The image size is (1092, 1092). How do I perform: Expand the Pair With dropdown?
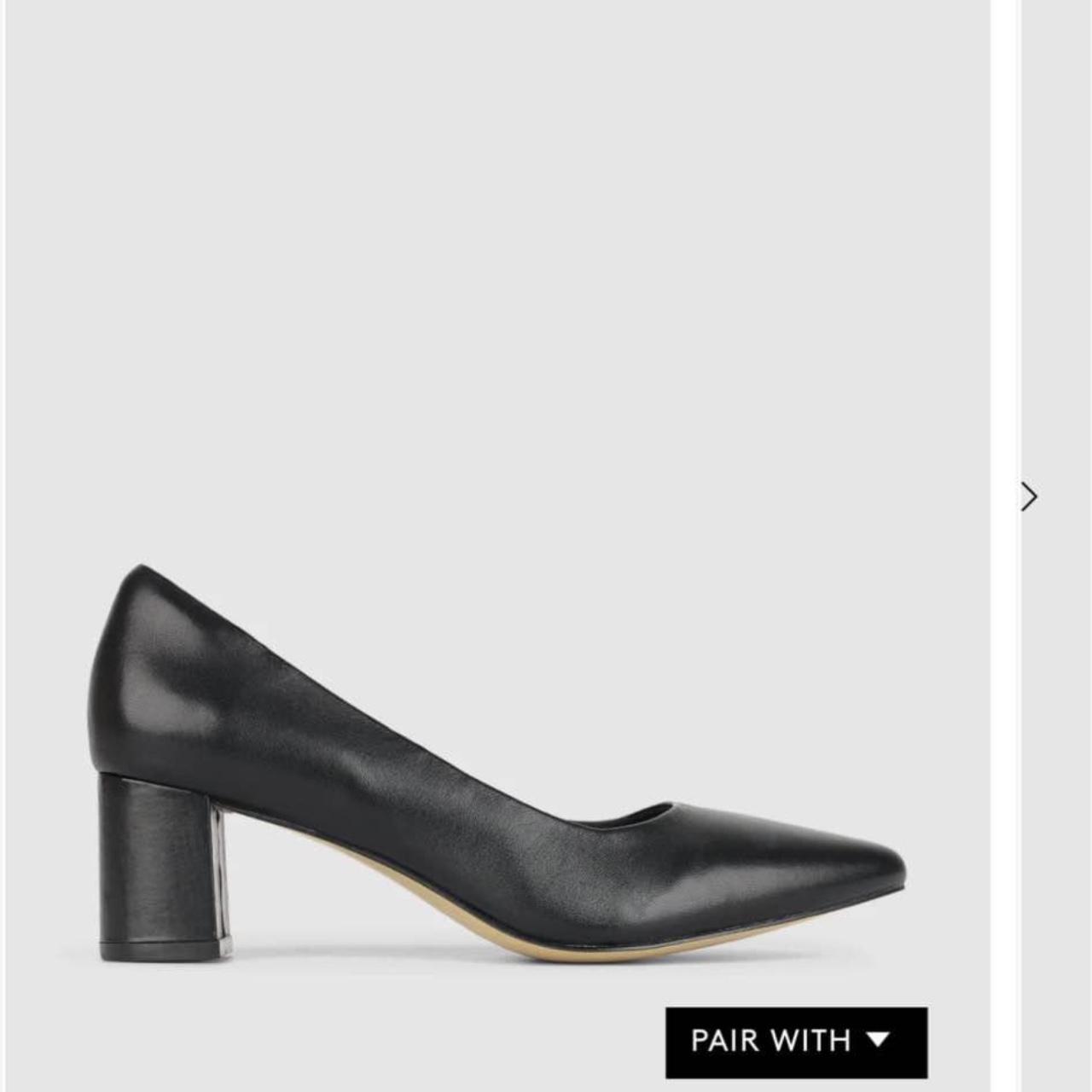pyautogui.click(x=795, y=1041)
